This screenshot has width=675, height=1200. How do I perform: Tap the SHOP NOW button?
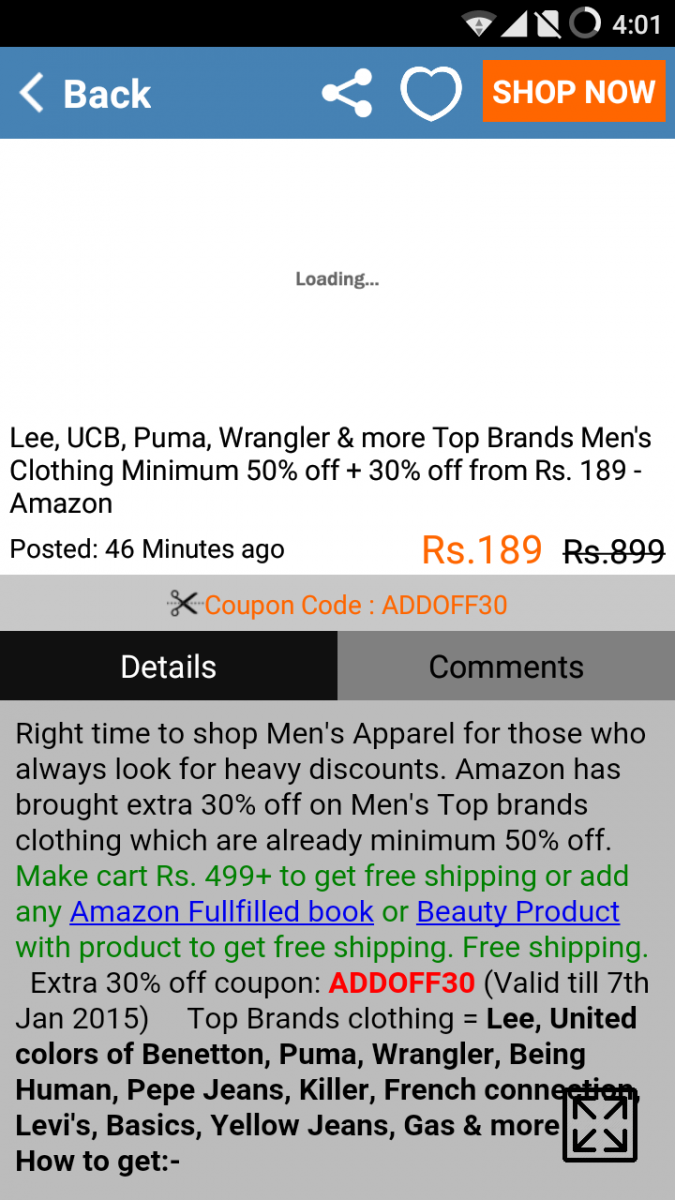point(573,91)
